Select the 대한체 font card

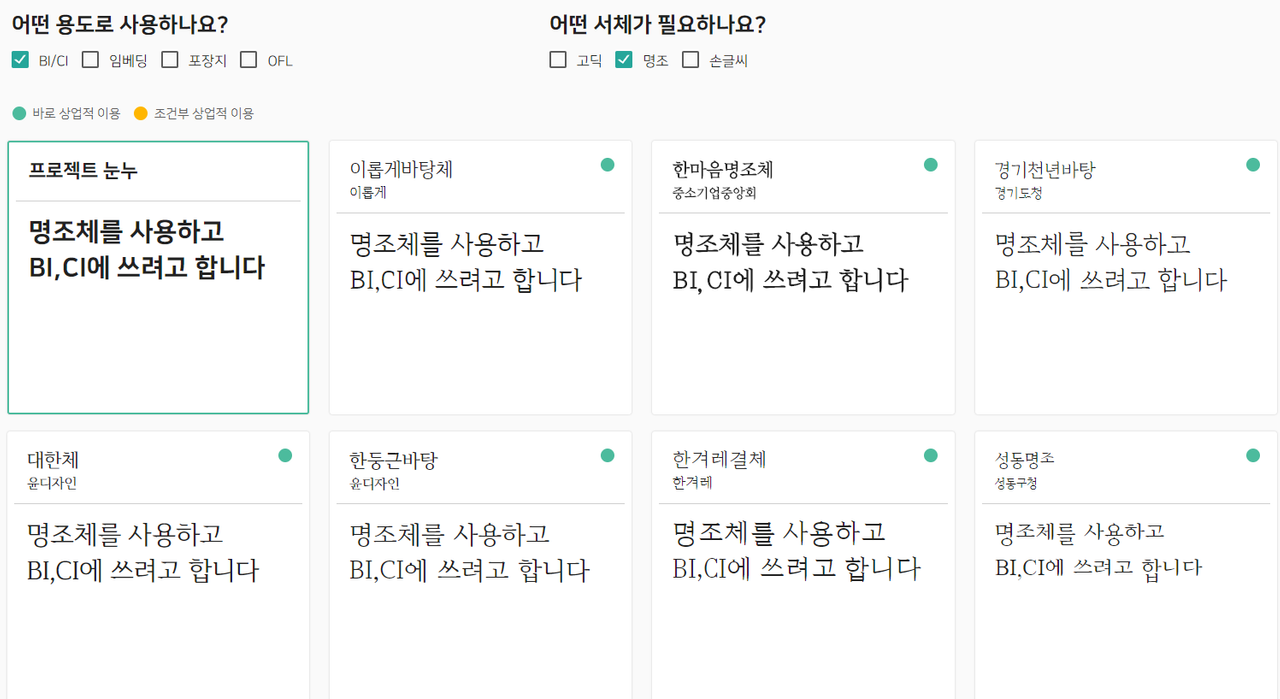158,565
